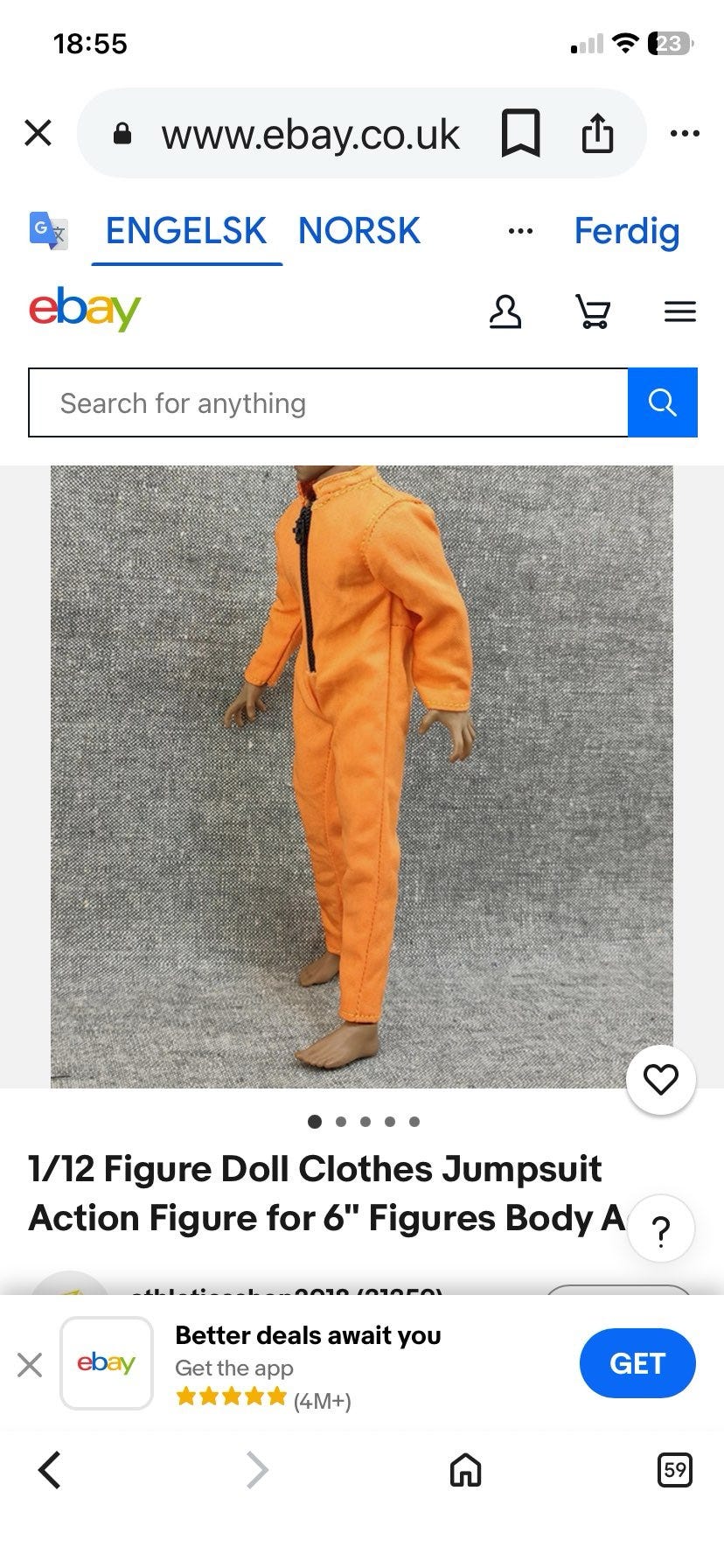Close the in-app browser page
This screenshot has height=1568, width=724.
pyautogui.click(x=38, y=134)
